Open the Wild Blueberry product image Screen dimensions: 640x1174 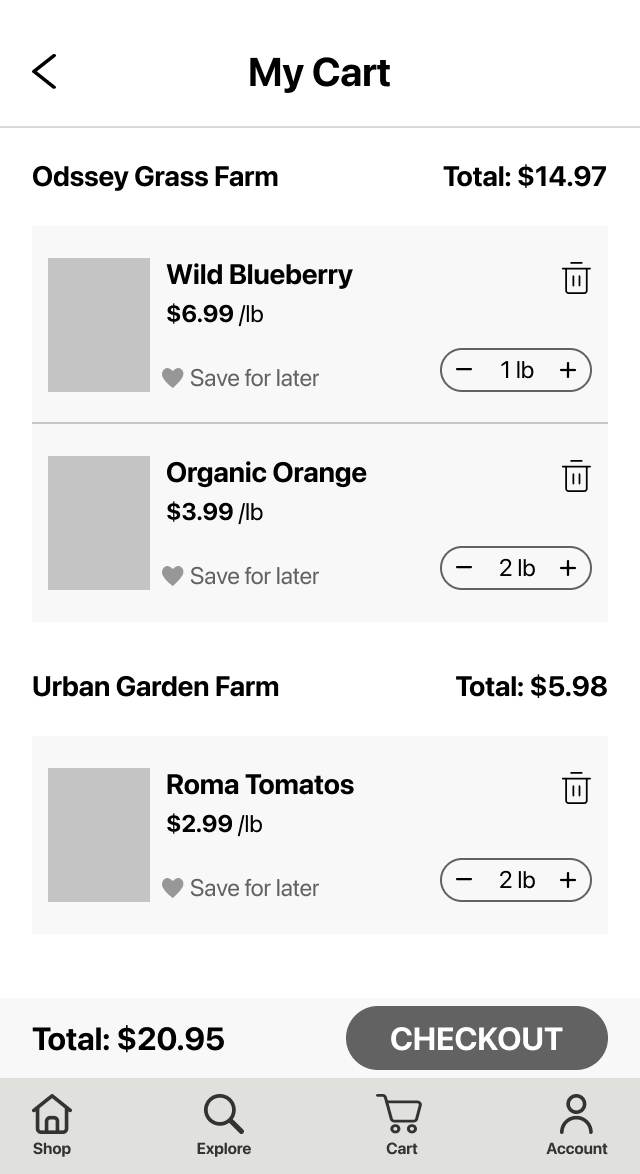tap(99, 325)
